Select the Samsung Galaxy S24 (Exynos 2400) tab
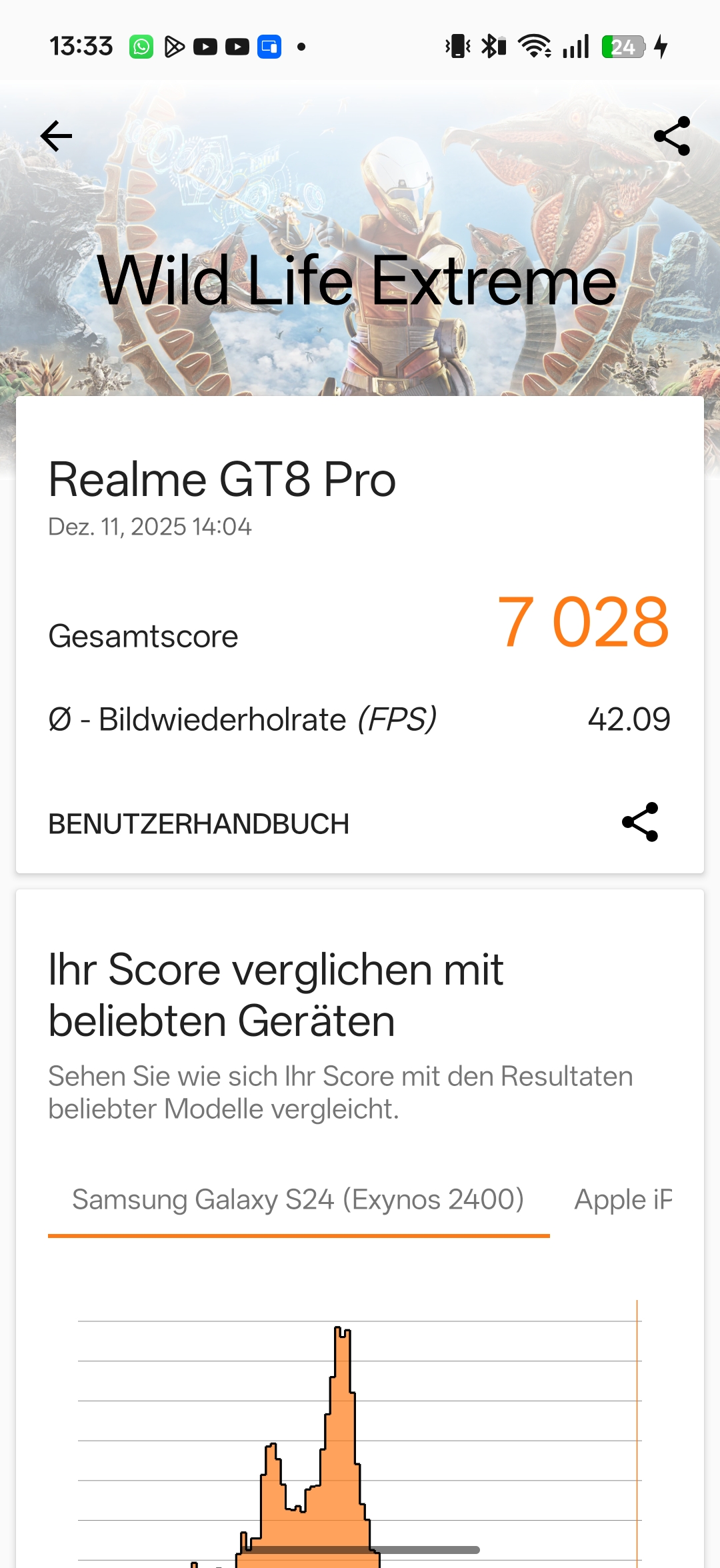Image resolution: width=720 pixels, height=1568 pixels. click(x=298, y=1200)
